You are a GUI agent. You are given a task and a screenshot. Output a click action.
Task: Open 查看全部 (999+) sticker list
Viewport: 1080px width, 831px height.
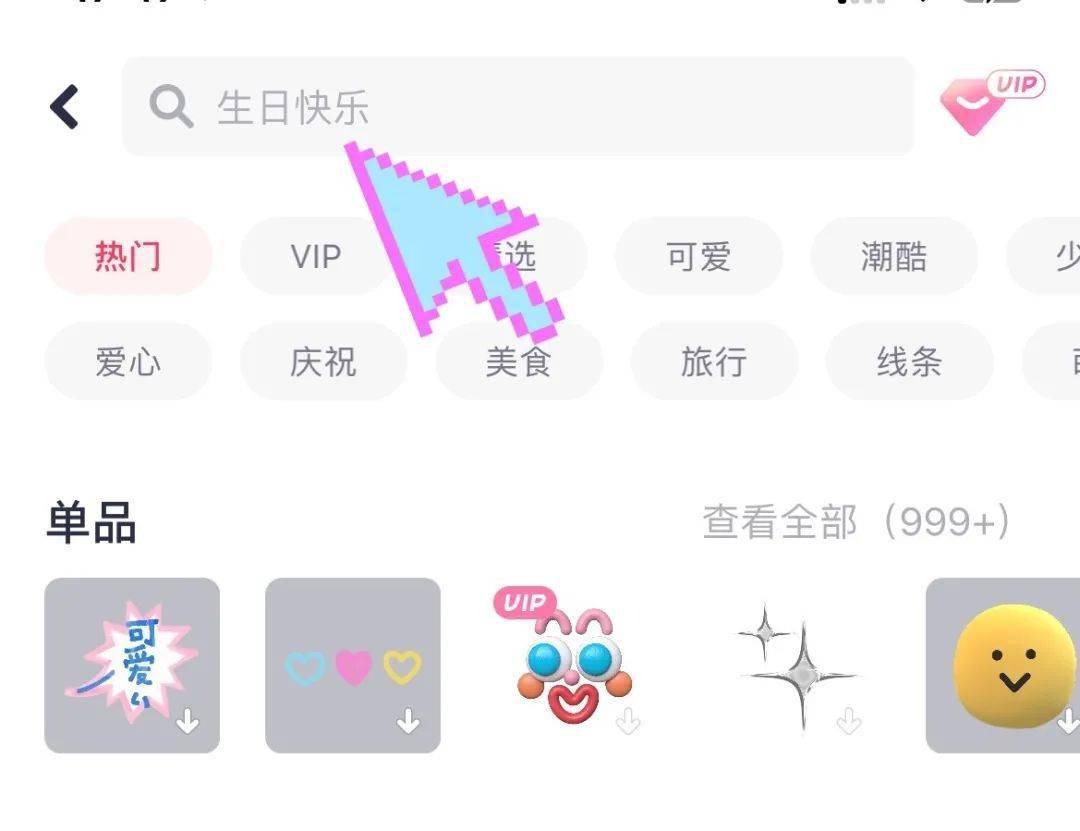(x=856, y=521)
